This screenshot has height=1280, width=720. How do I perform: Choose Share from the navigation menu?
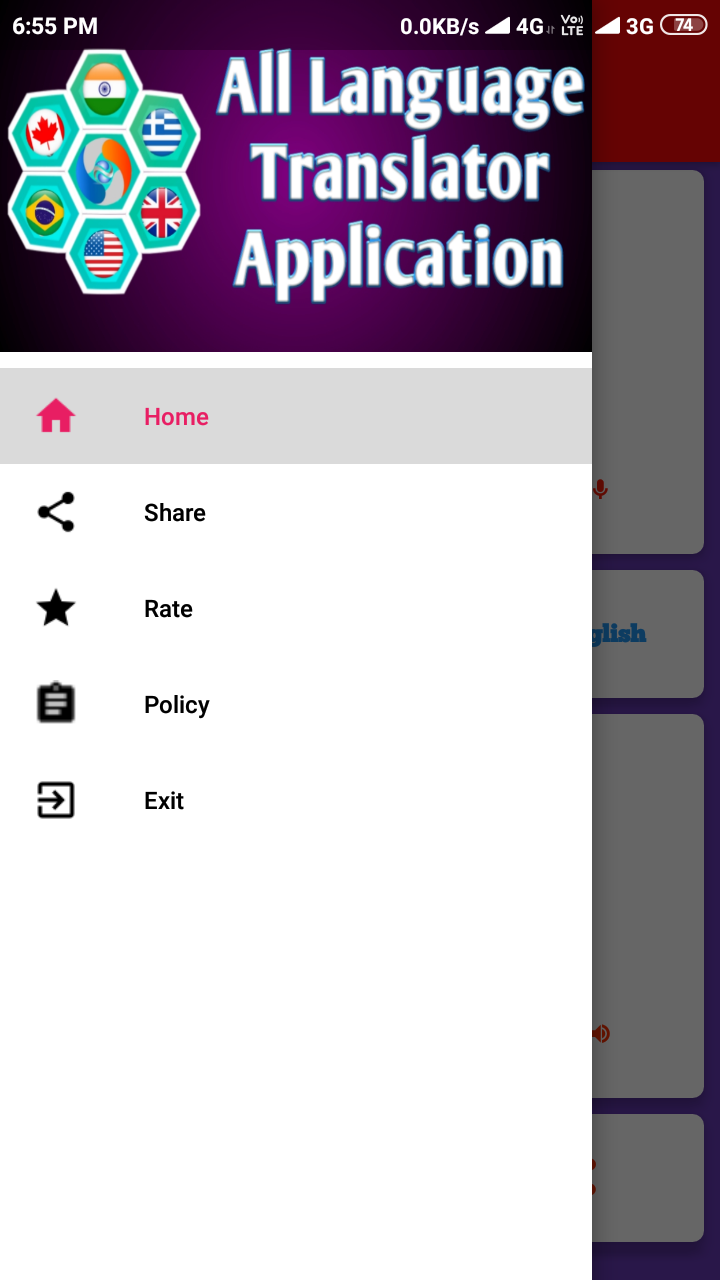174,512
